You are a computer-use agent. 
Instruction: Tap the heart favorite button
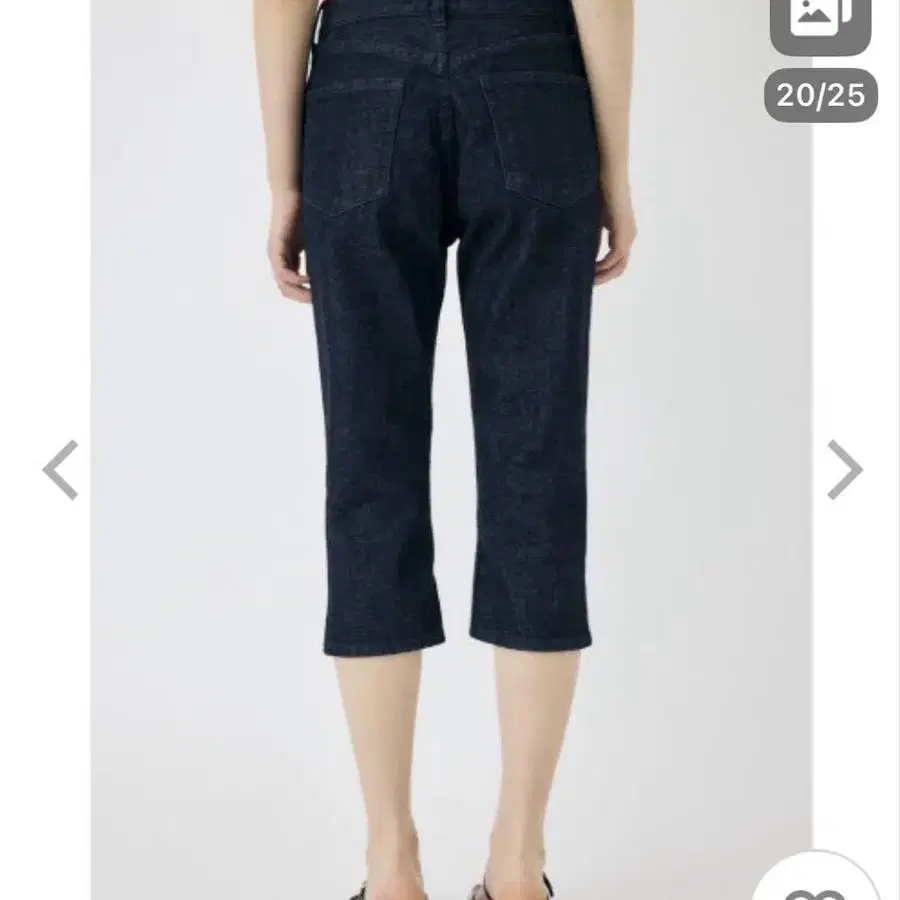click(x=816, y=879)
